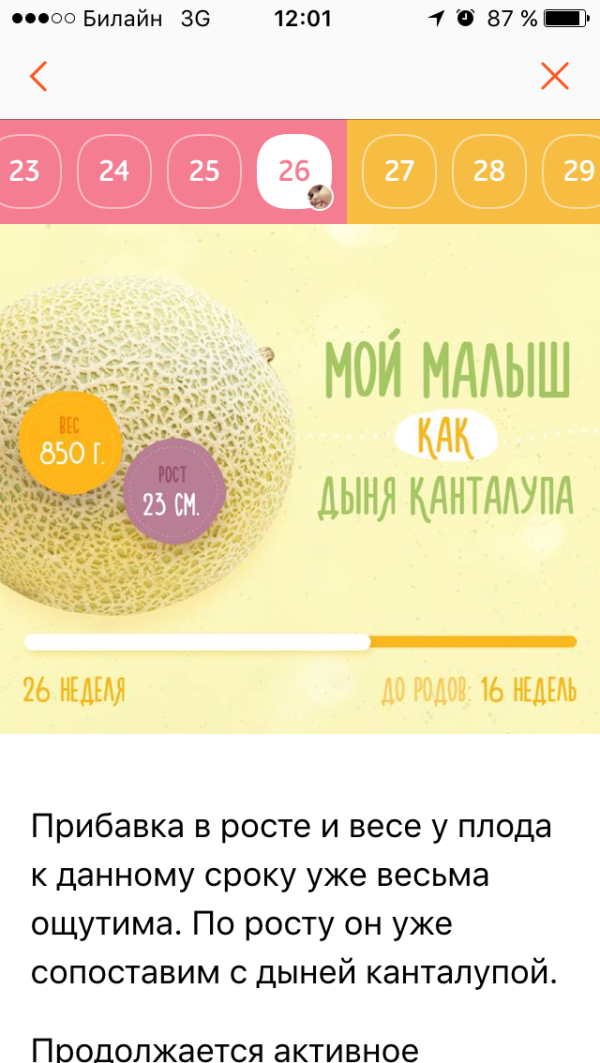Tap the selected week 26 chip
Image resolution: width=600 pixels, height=1063 pixels.
(x=294, y=172)
